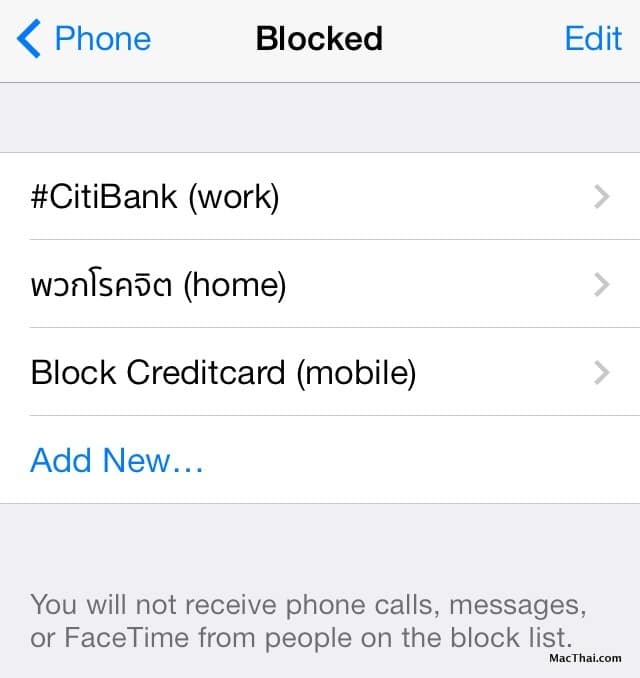Select Block Creditcard (mobile) entry

(x=320, y=373)
